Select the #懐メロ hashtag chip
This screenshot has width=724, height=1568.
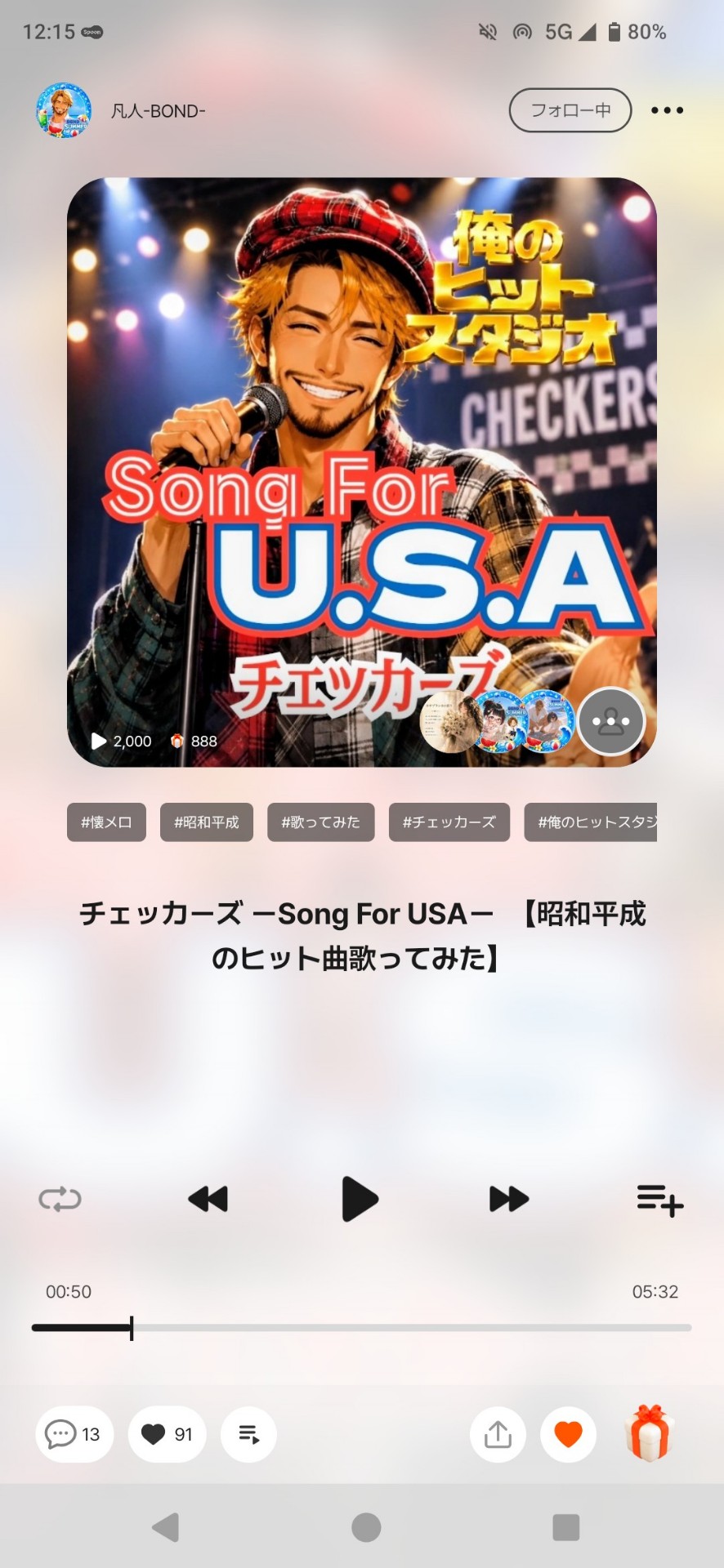pyautogui.click(x=106, y=822)
